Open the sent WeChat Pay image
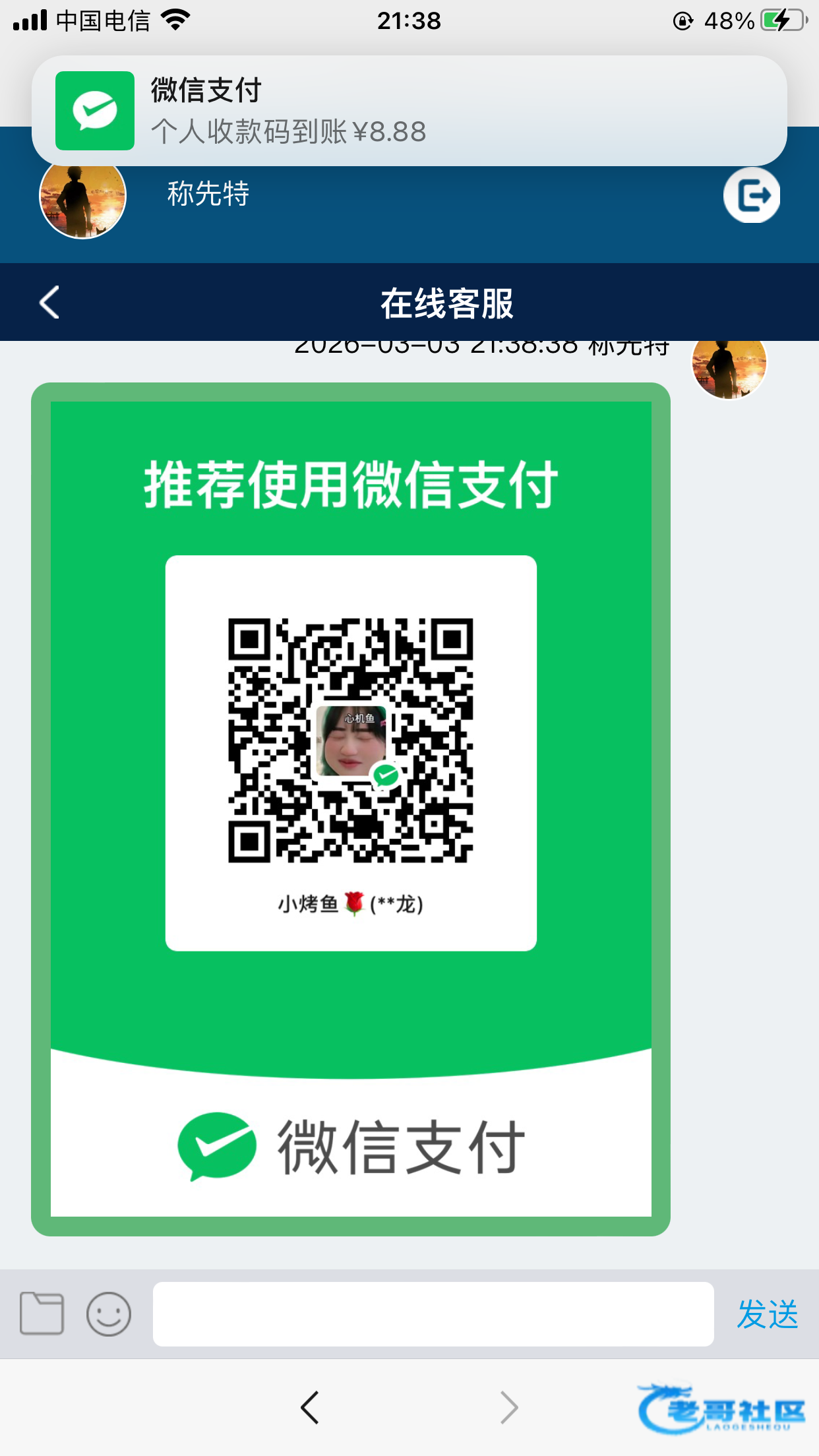 coord(351,808)
